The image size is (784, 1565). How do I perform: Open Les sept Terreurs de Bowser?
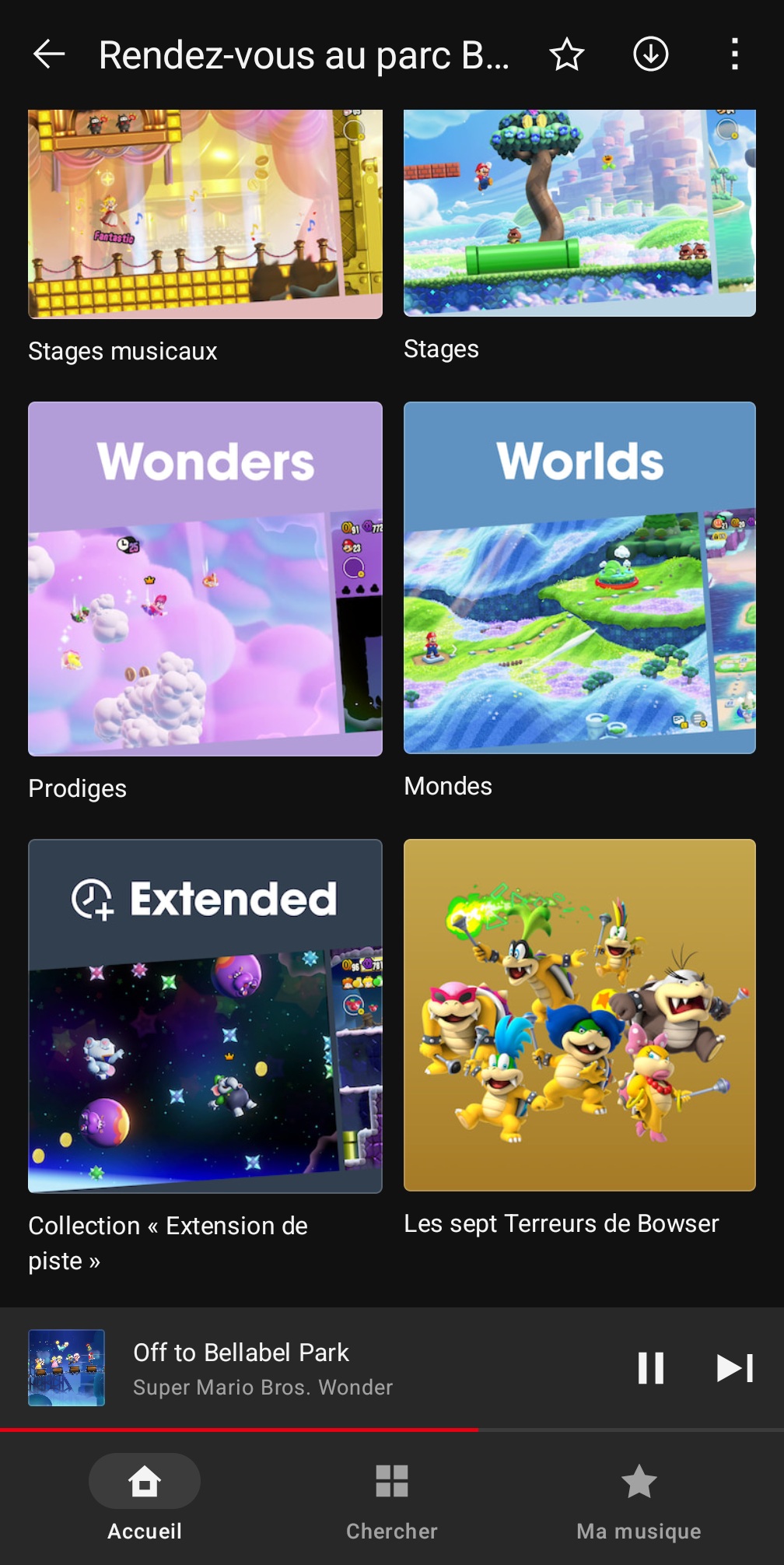(x=579, y=1015)
